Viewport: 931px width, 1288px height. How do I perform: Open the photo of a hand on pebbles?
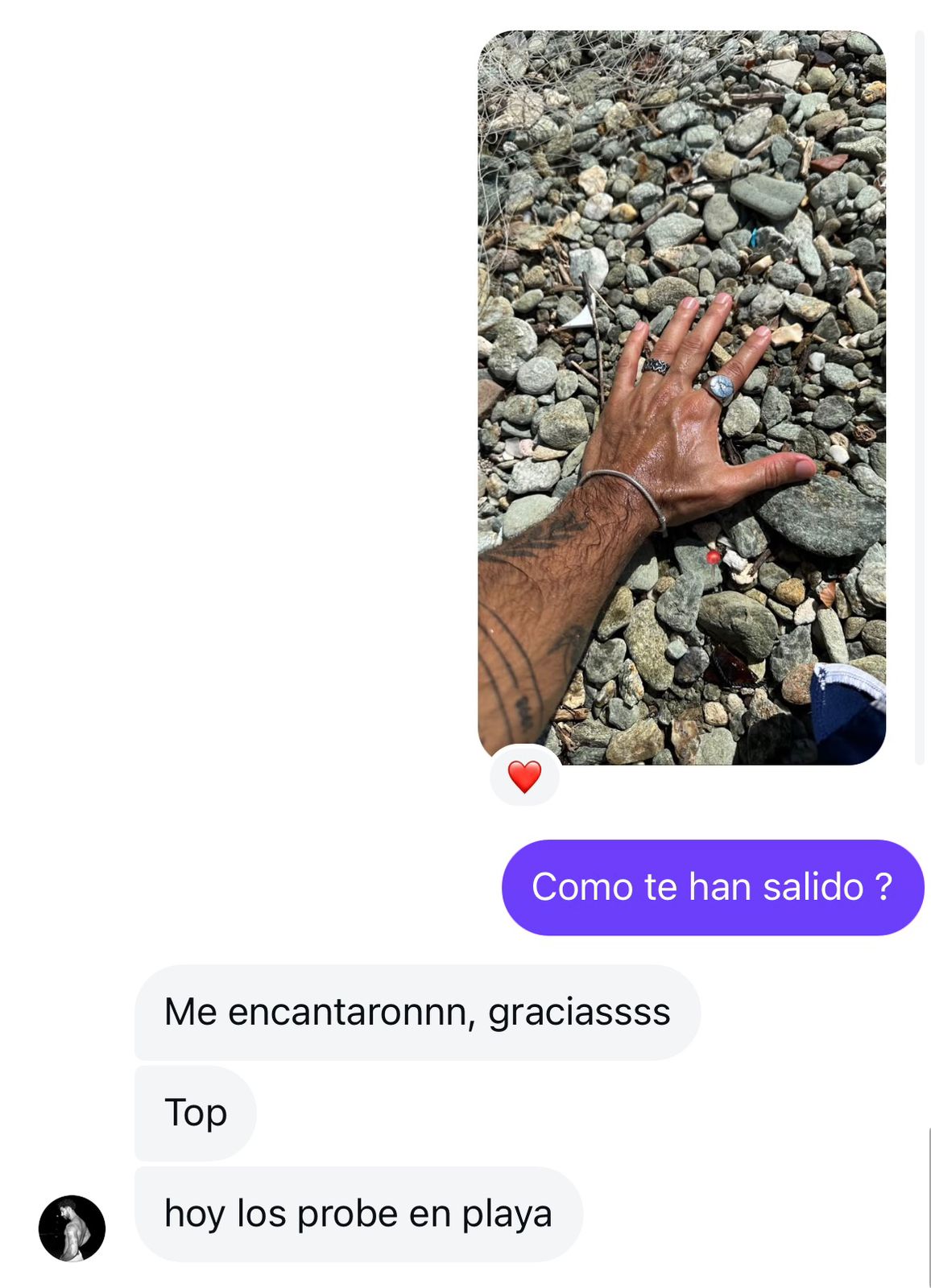click(x=681, y=398)
